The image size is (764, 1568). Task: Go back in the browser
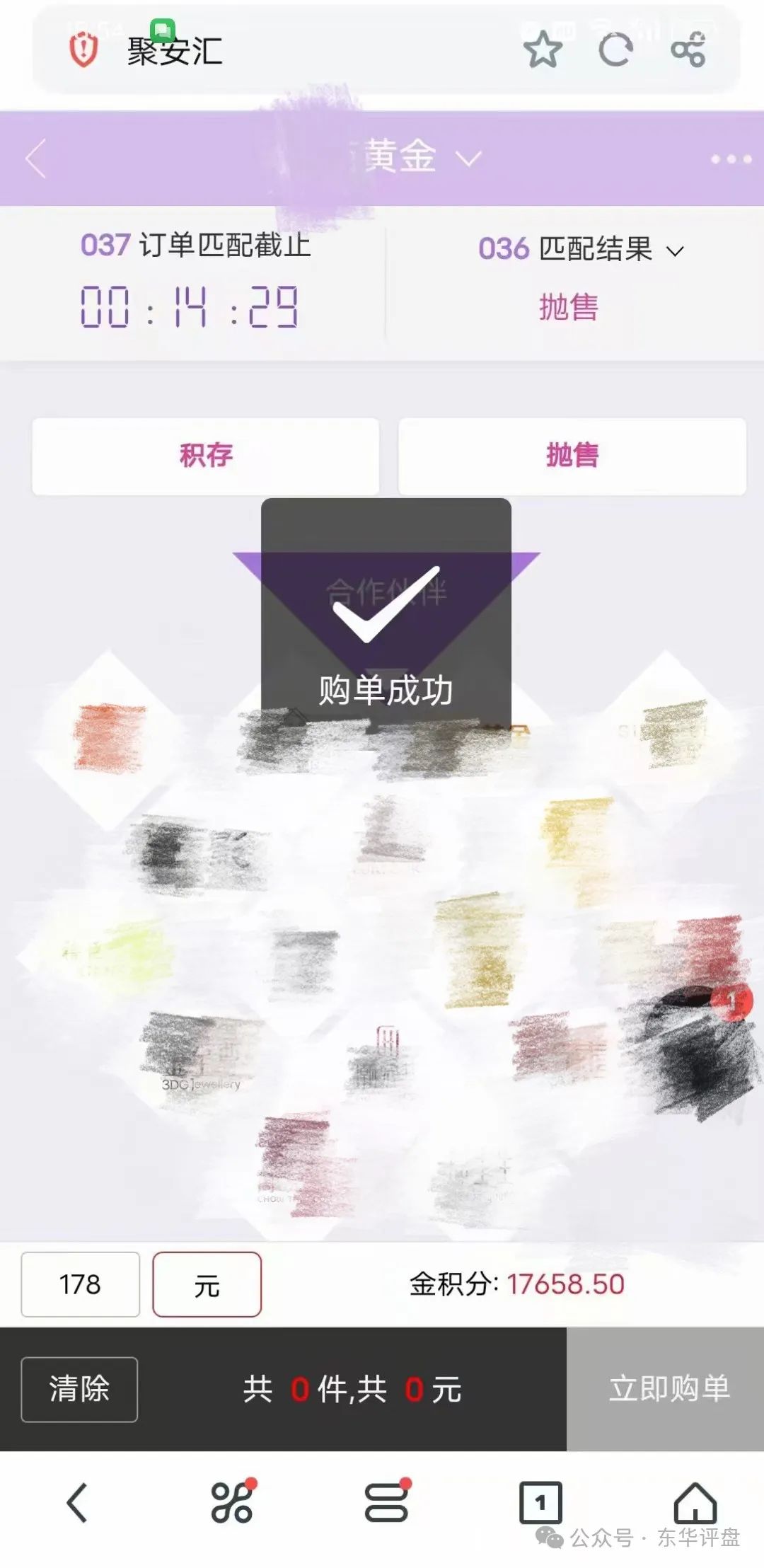tap(77, 1502)
